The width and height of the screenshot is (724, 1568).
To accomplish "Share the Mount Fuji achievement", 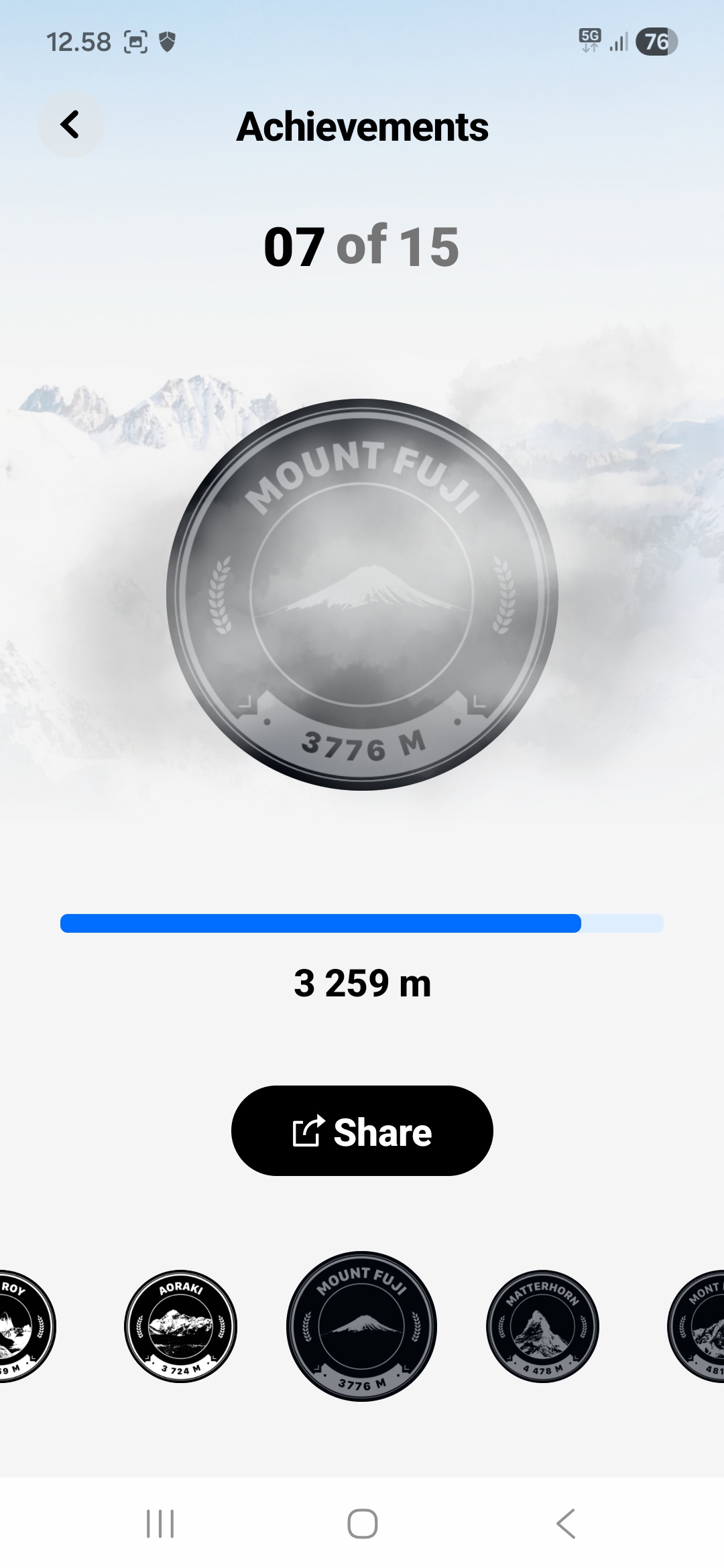I will pyautogui.click(x=362, y=1130).
